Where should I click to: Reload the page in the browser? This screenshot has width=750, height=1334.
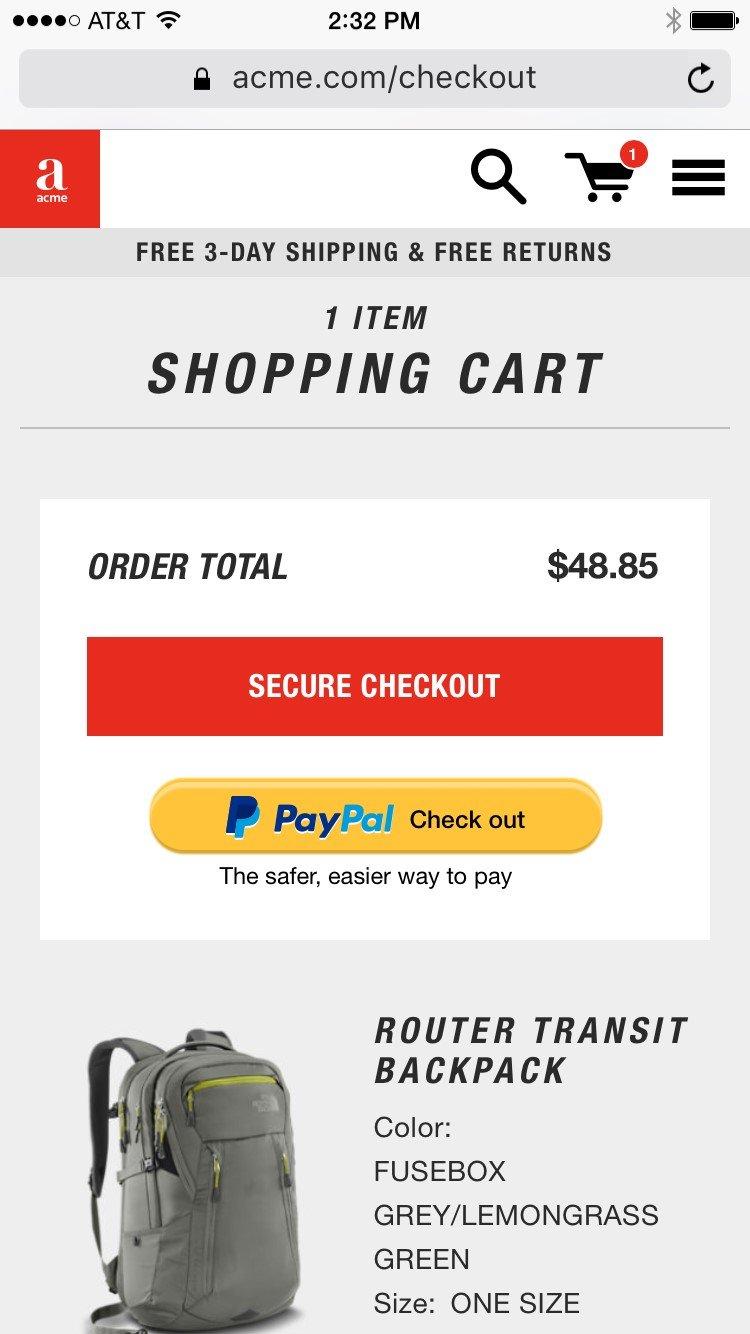tap(700, 79)
